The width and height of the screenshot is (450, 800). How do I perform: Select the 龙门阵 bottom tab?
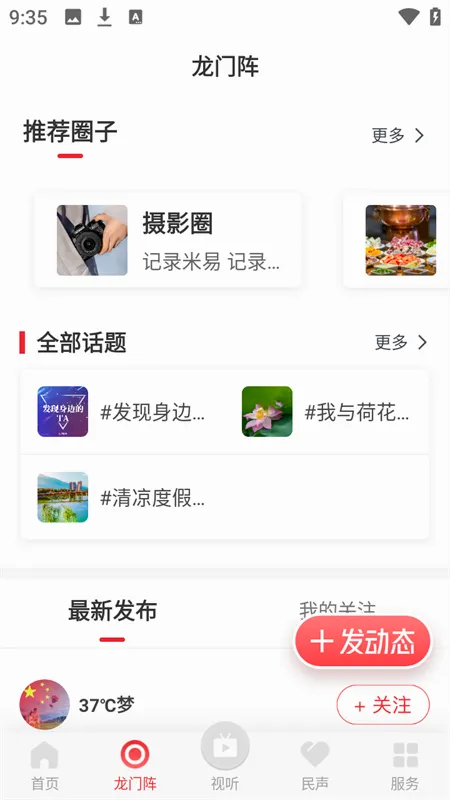135,766
